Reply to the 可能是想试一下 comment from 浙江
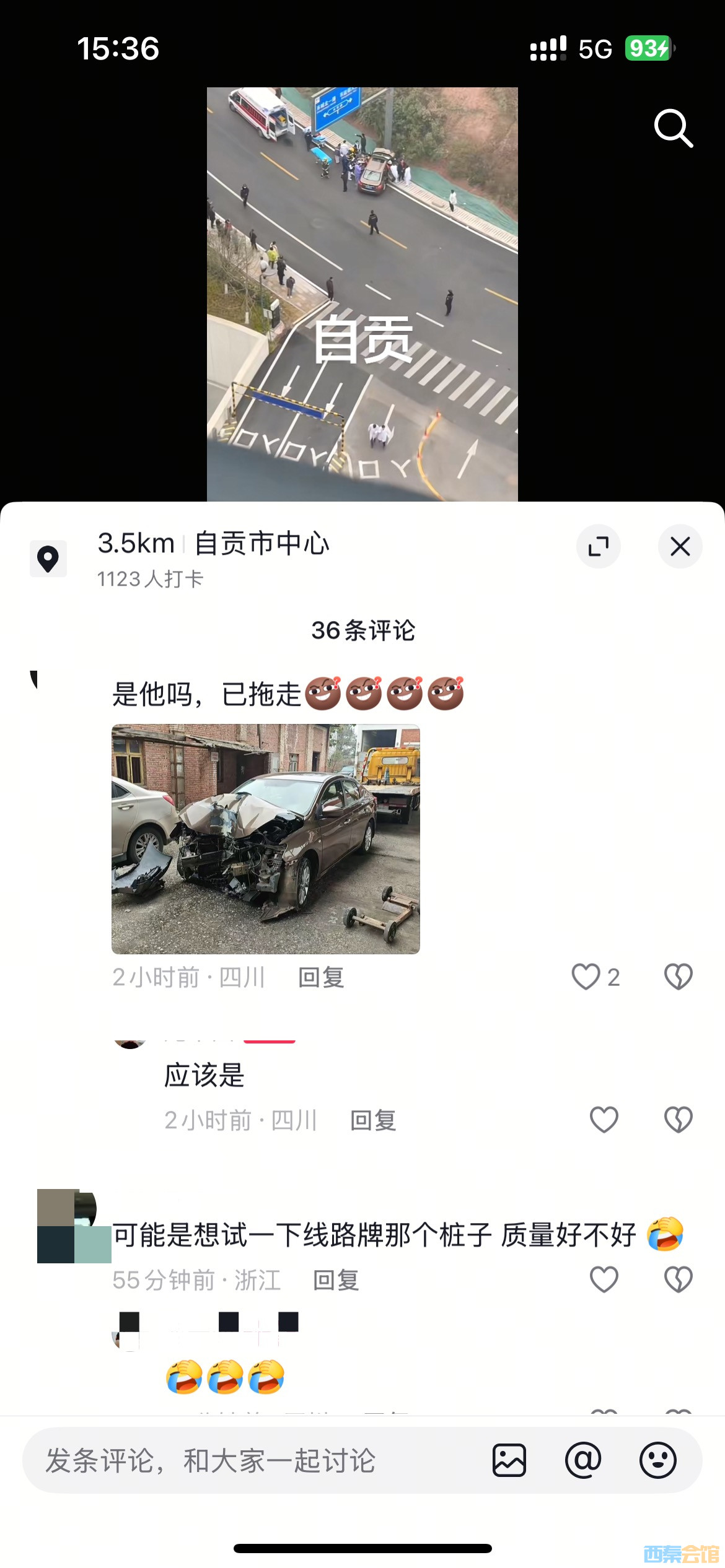This screenshot has width=725, height=1568. click(x=336, y=1280)
